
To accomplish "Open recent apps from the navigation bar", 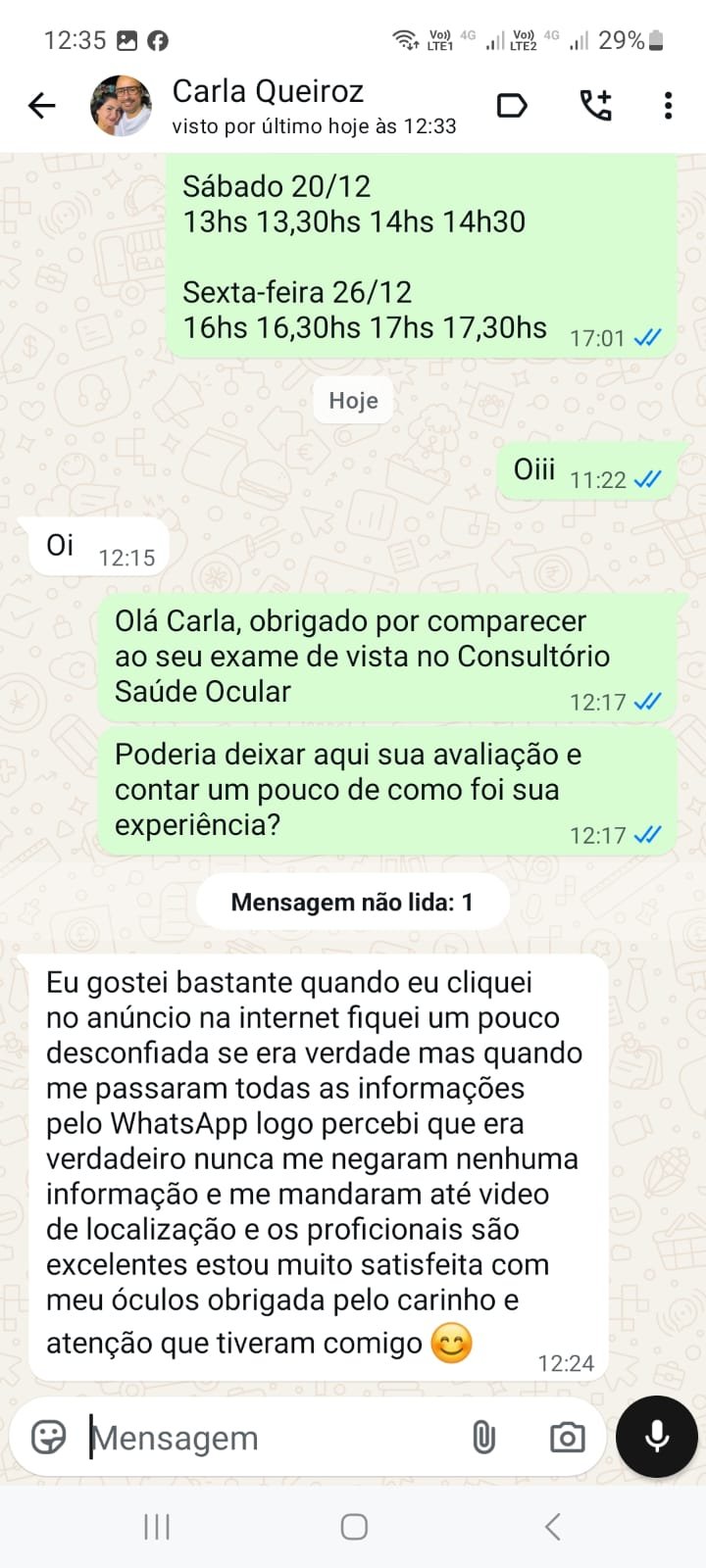I will click(x=157, y=1525).
